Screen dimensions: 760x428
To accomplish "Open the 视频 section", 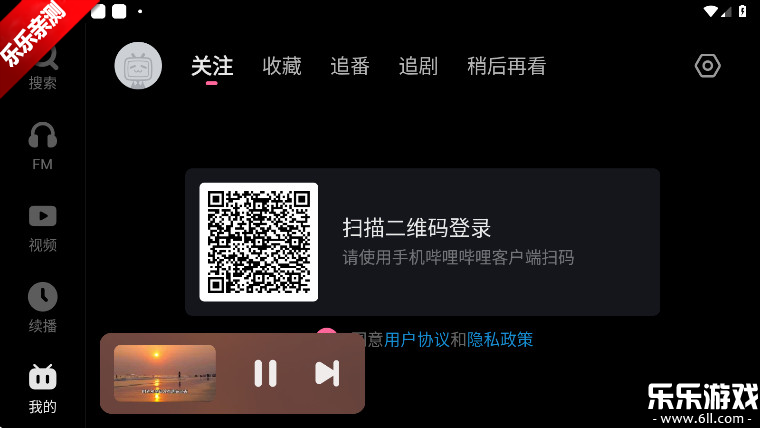I will coord(42,227).
